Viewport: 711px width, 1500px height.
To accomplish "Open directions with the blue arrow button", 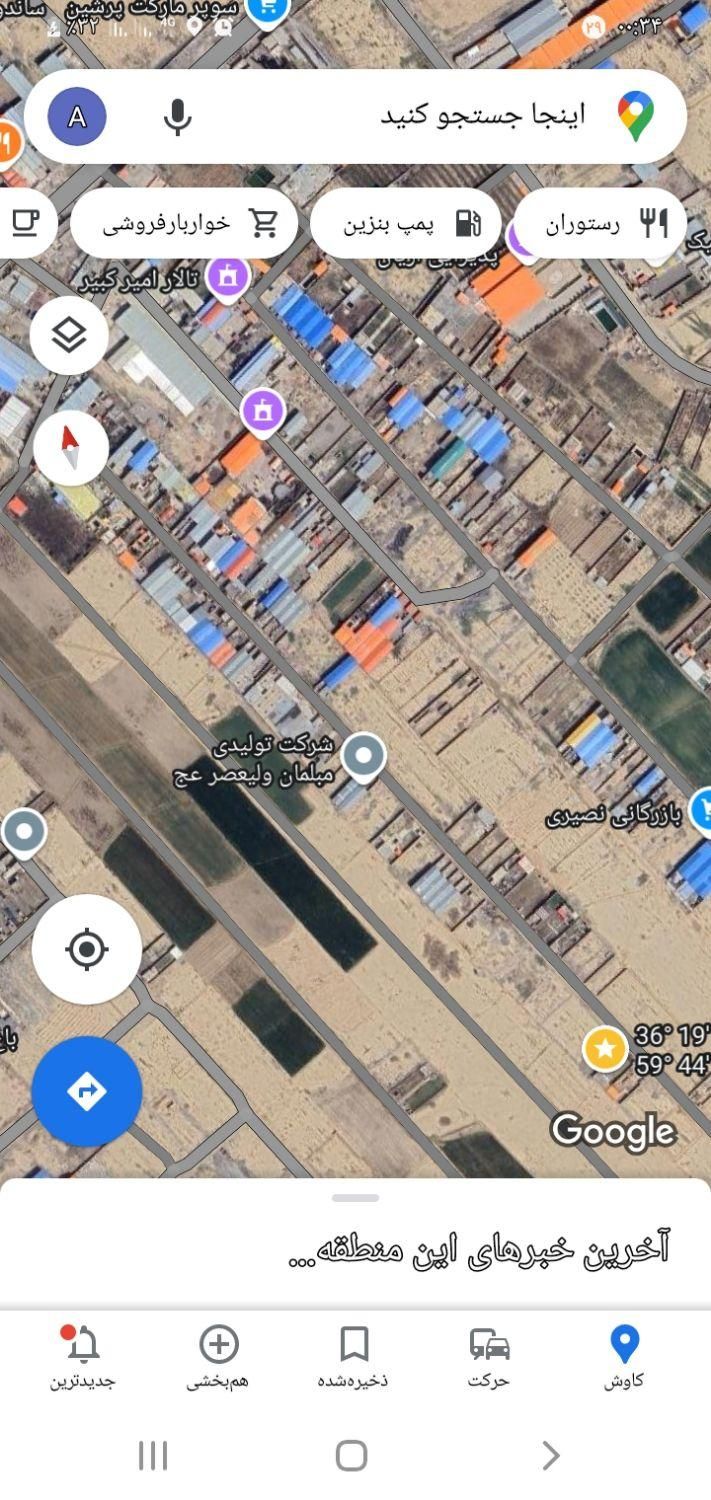I will click(87, 1091).
